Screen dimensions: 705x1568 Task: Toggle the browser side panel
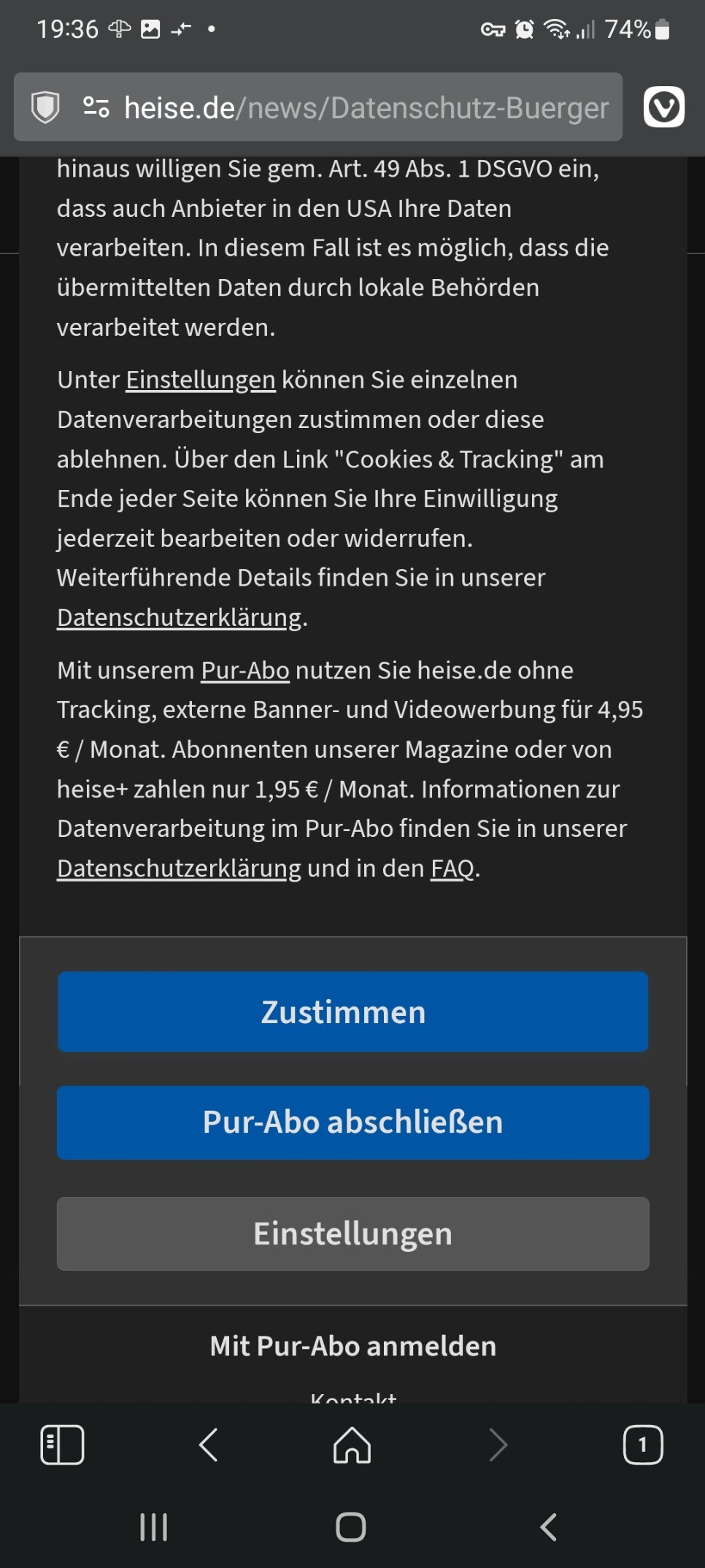coord(62,1445)
